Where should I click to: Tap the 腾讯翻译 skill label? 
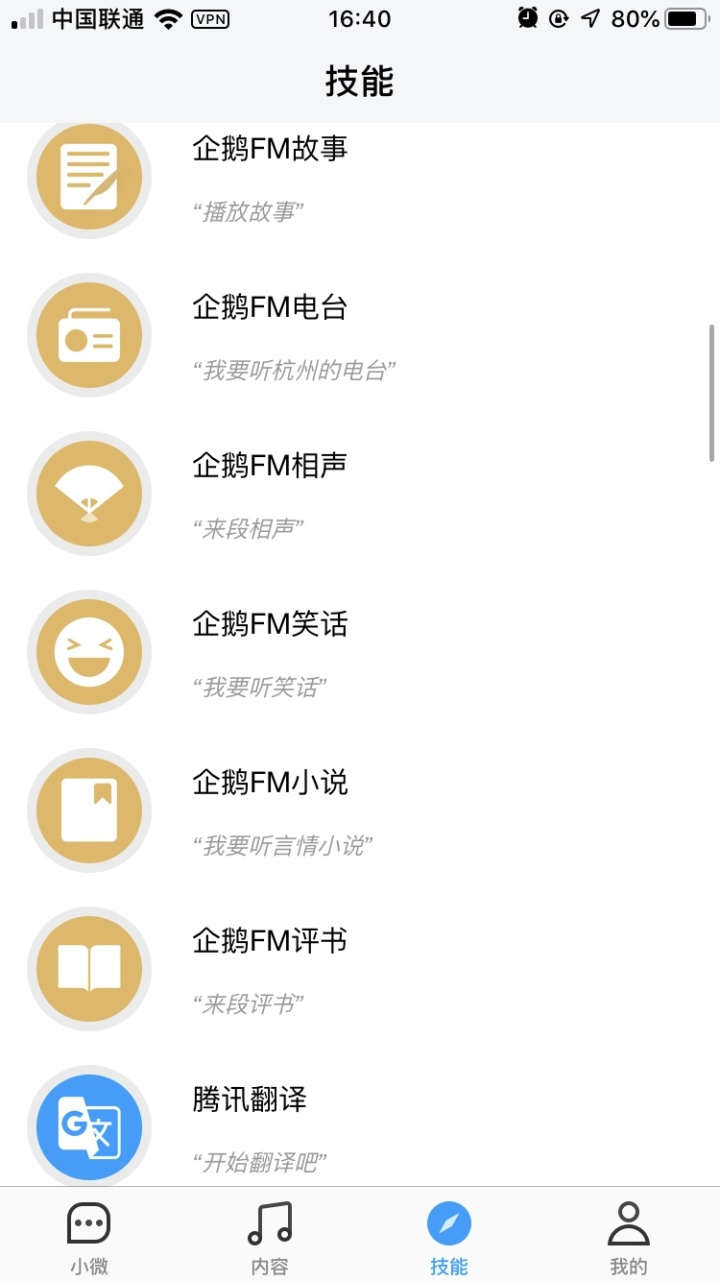pyautogui.click(x=249, y=1100)
